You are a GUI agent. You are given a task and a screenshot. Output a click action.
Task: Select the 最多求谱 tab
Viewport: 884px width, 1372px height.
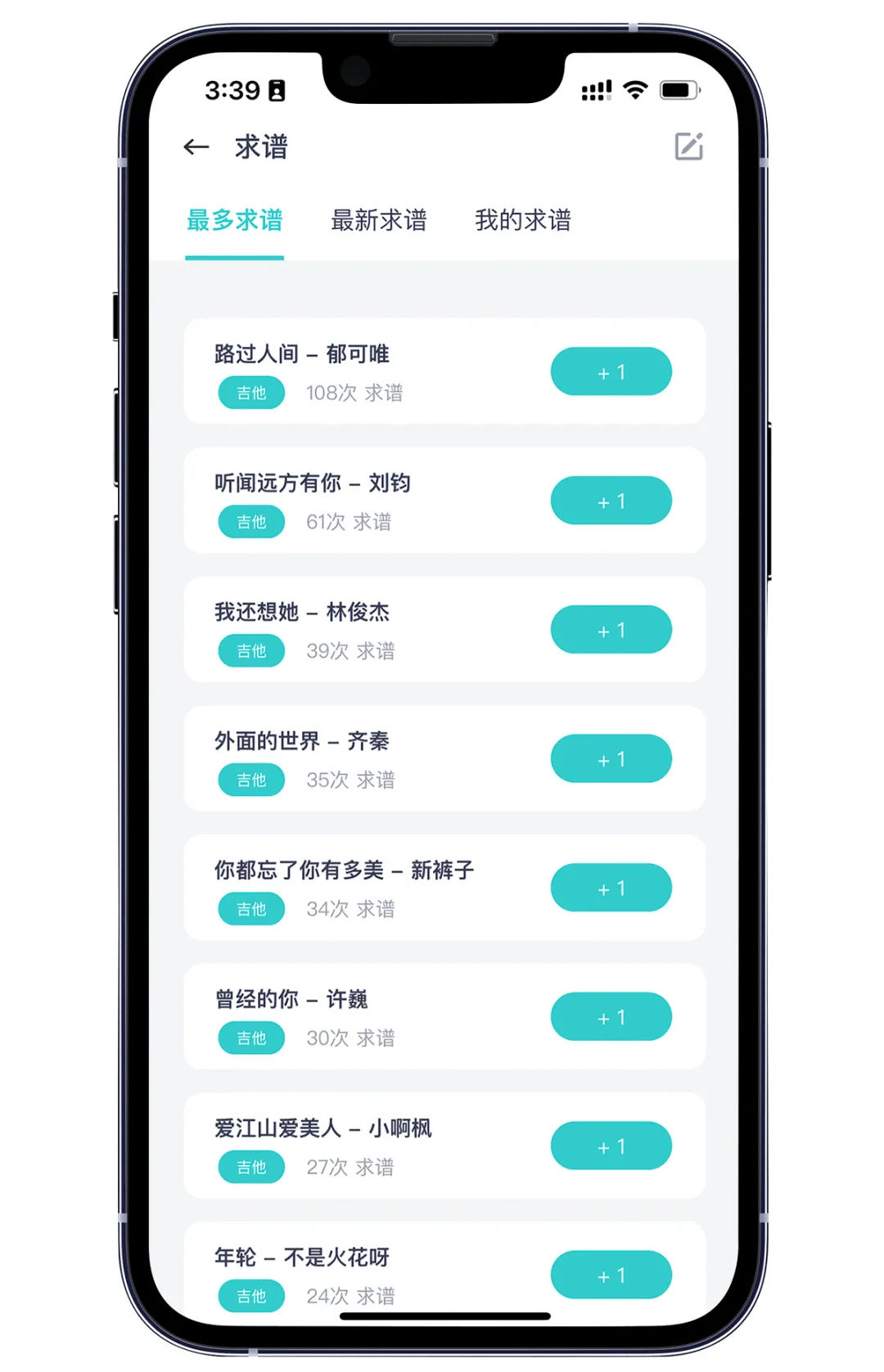(235, 220)
